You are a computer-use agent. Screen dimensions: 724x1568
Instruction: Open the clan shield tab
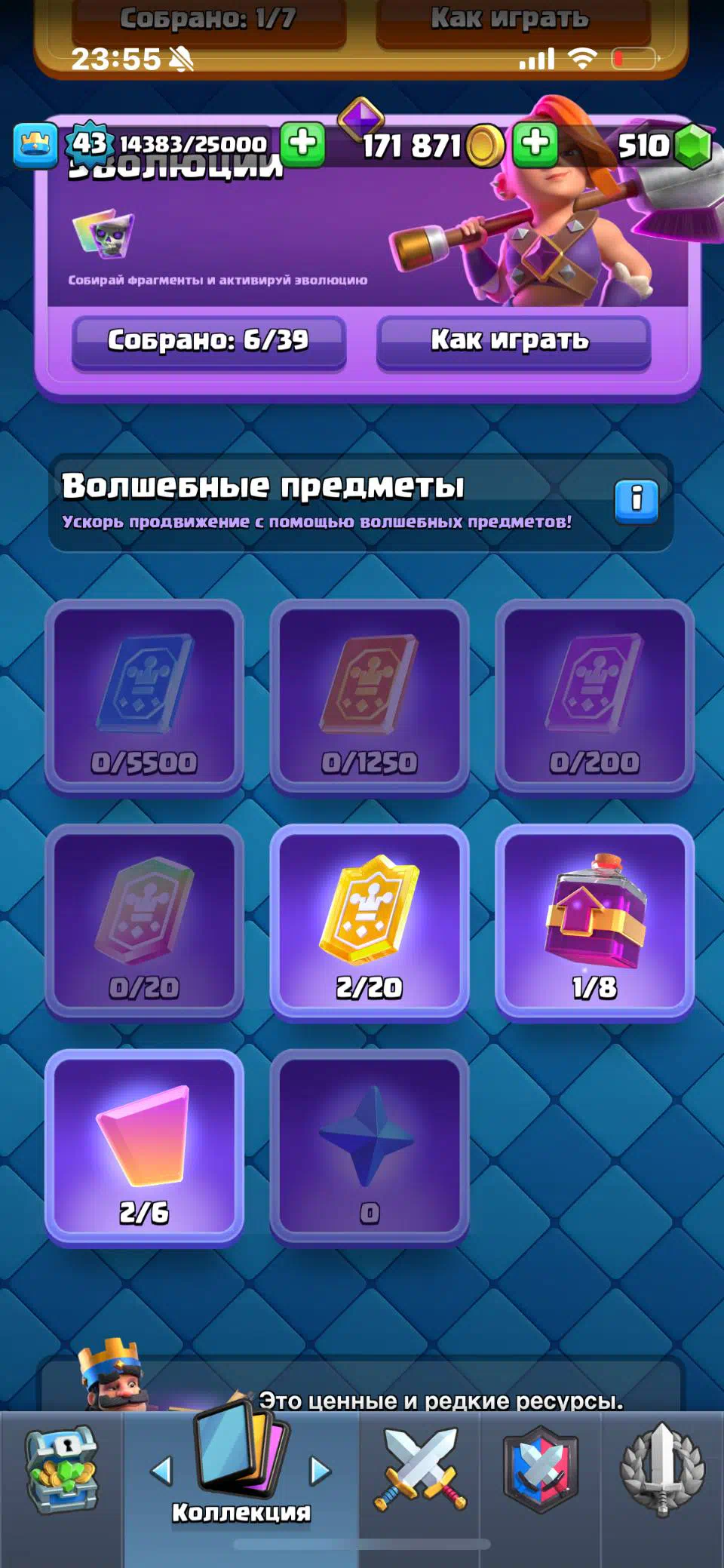pyautogui.click(x=540, y=1469)
